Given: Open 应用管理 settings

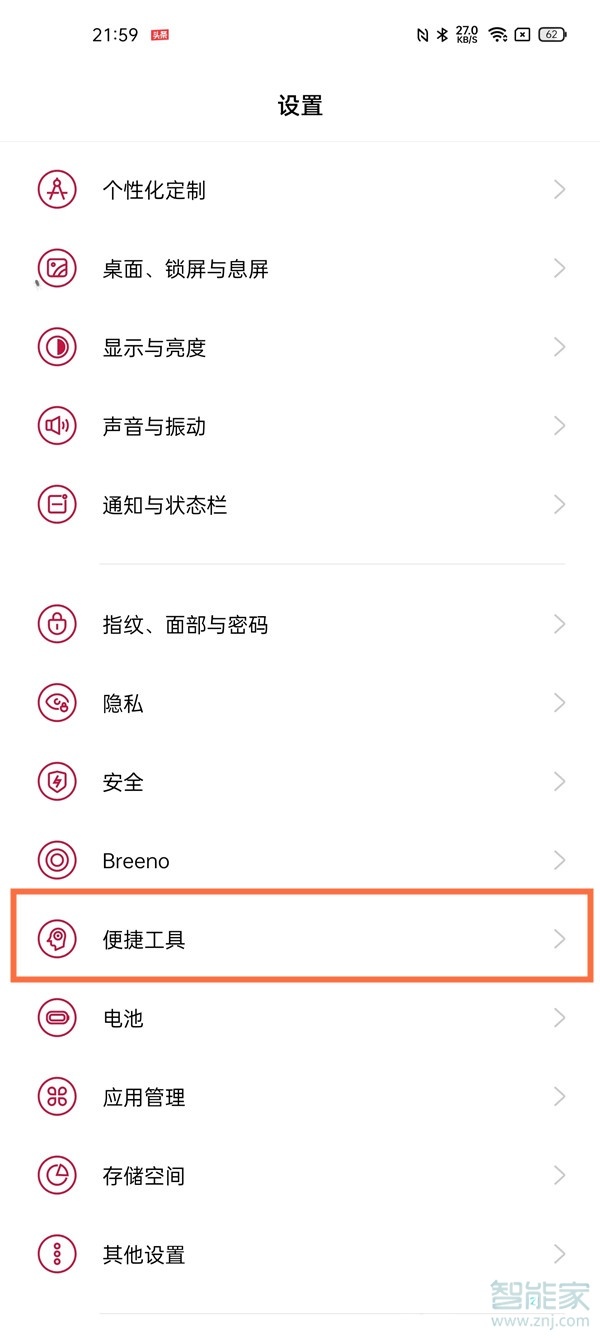Looking at the screenshot, I should [144, 1097].
